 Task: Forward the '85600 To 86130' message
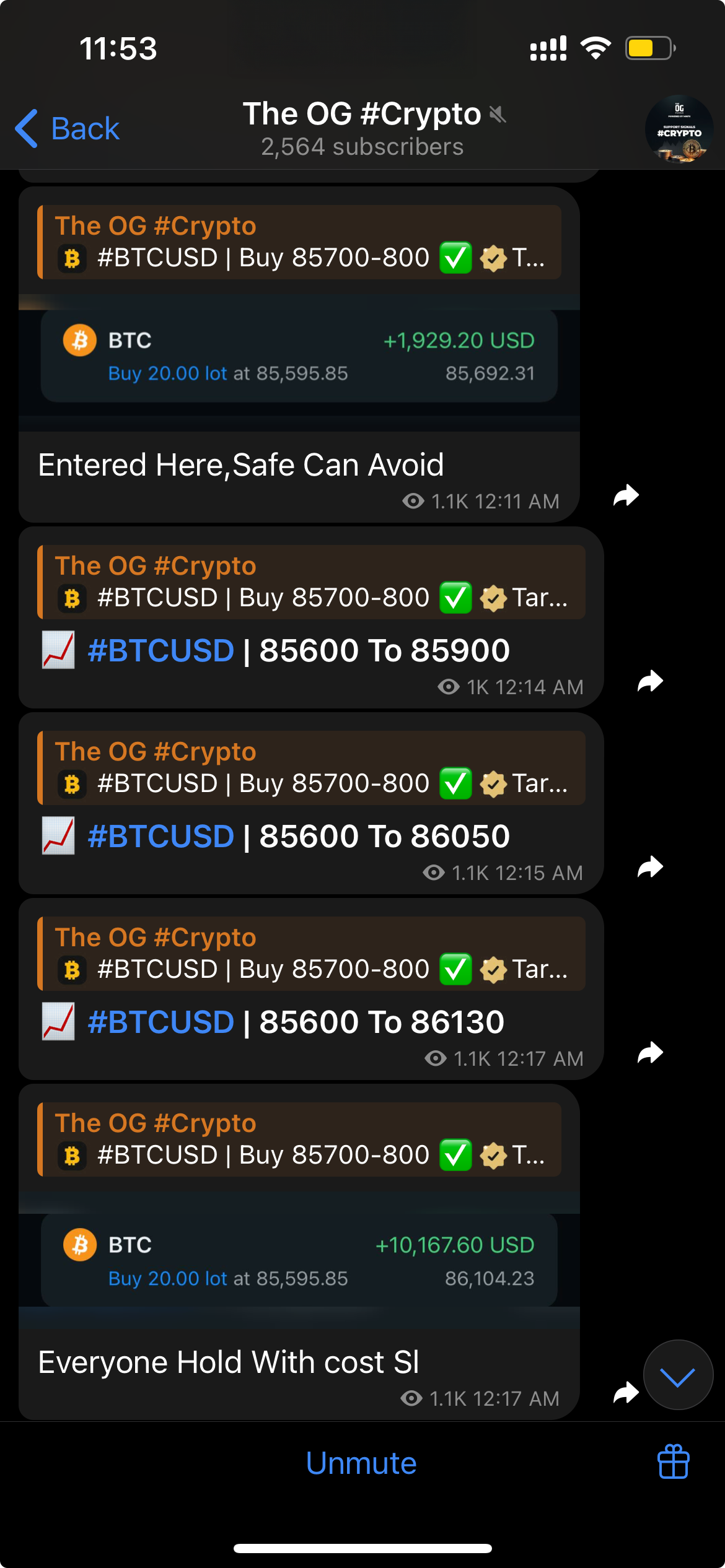click(x=650, y=1053)
